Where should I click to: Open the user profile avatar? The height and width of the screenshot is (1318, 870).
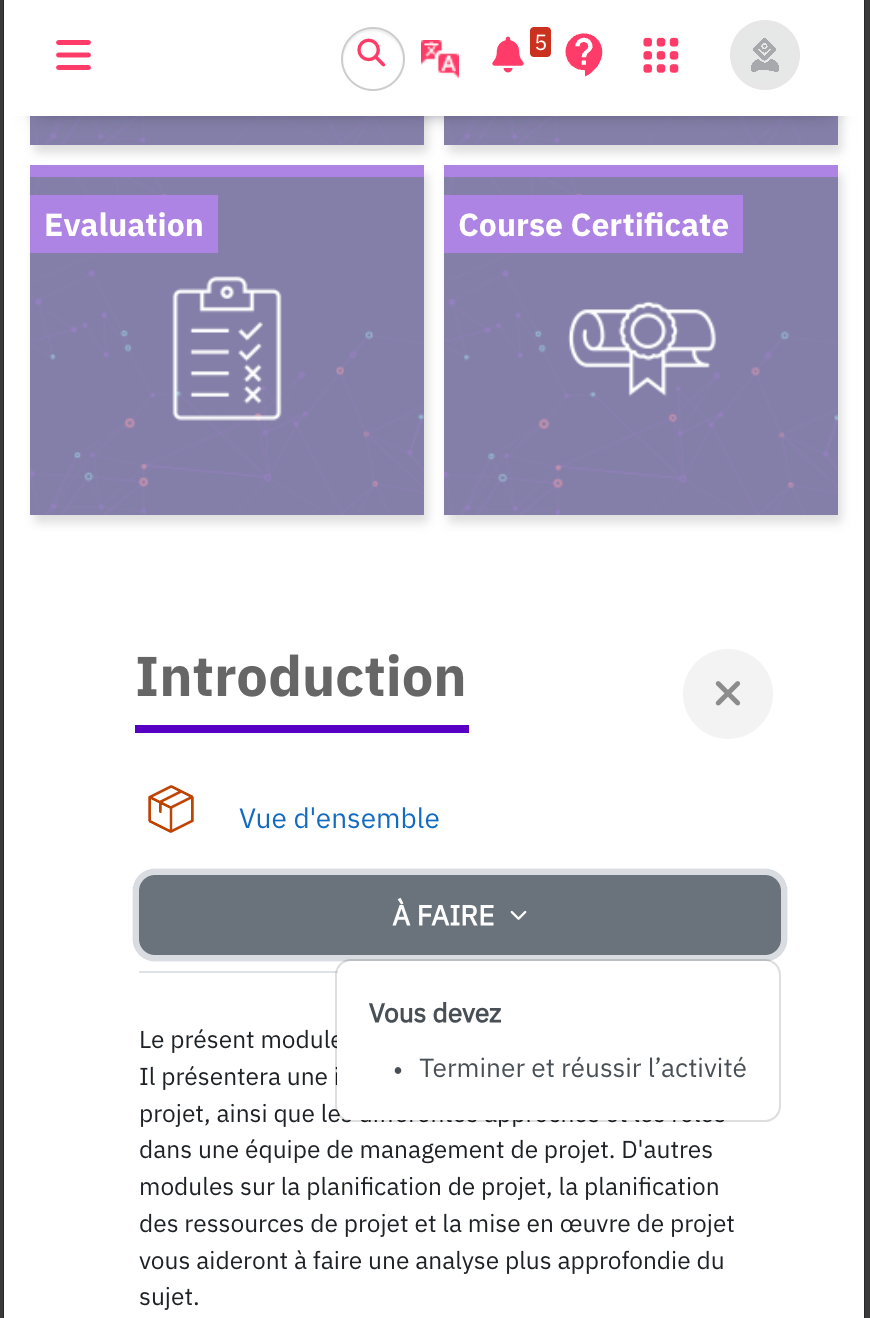[764, 55]
